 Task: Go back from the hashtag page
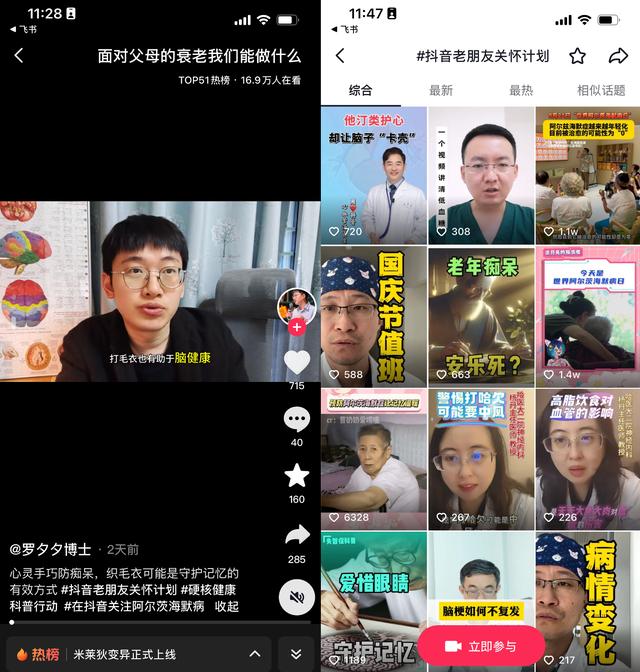click(x=340, y=56)
